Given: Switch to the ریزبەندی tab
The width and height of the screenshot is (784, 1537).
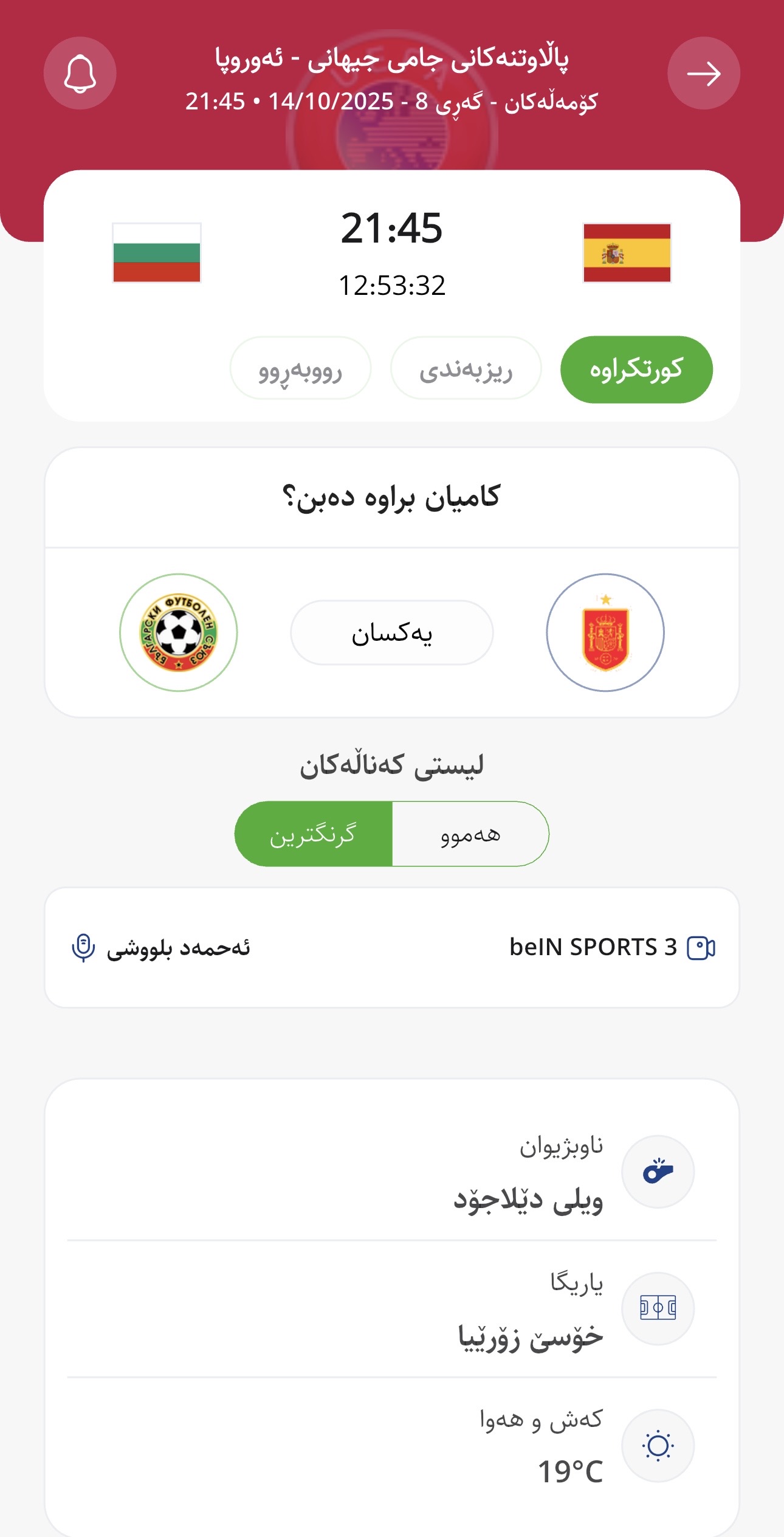Looking at the screenshot, I should (x=466, y=368).
